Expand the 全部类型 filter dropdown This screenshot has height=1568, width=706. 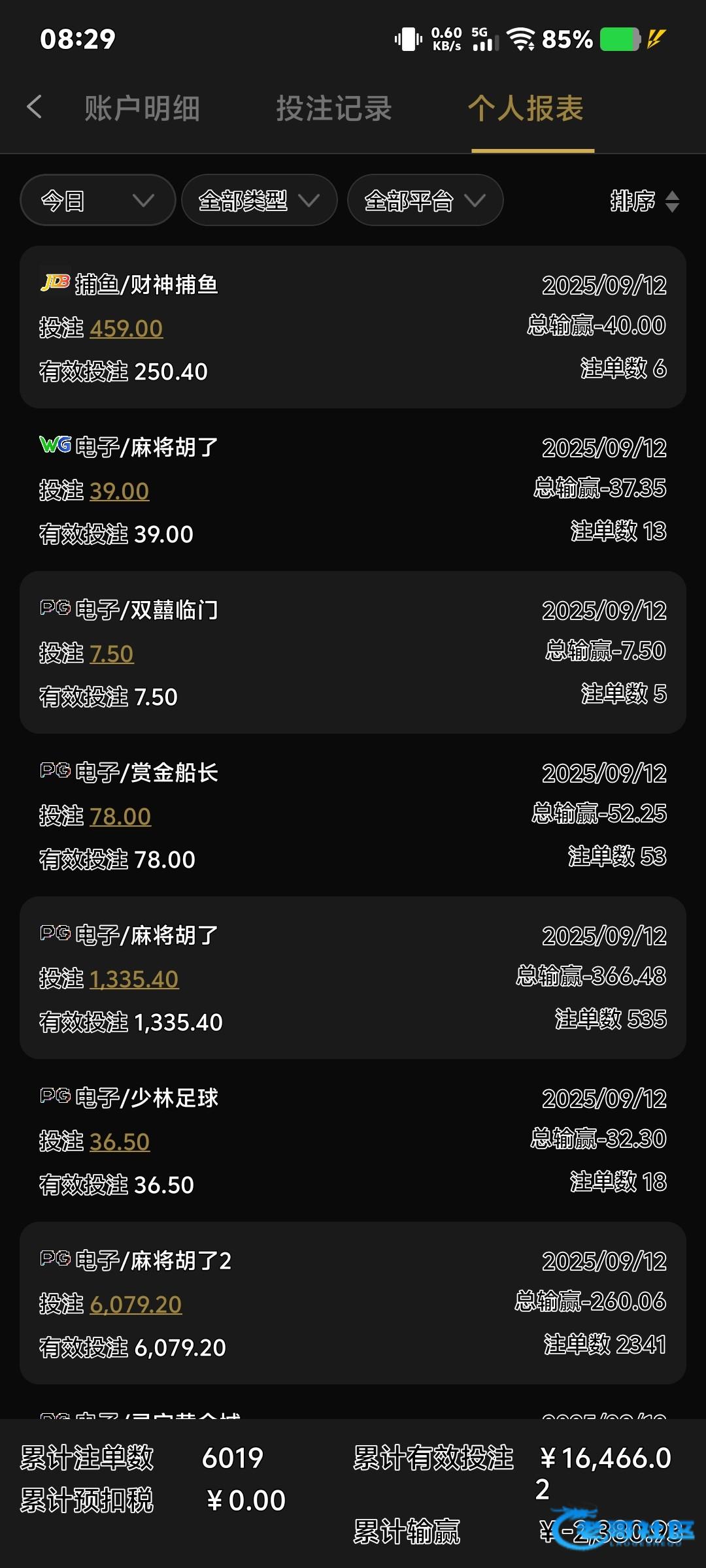coord(259,201)
